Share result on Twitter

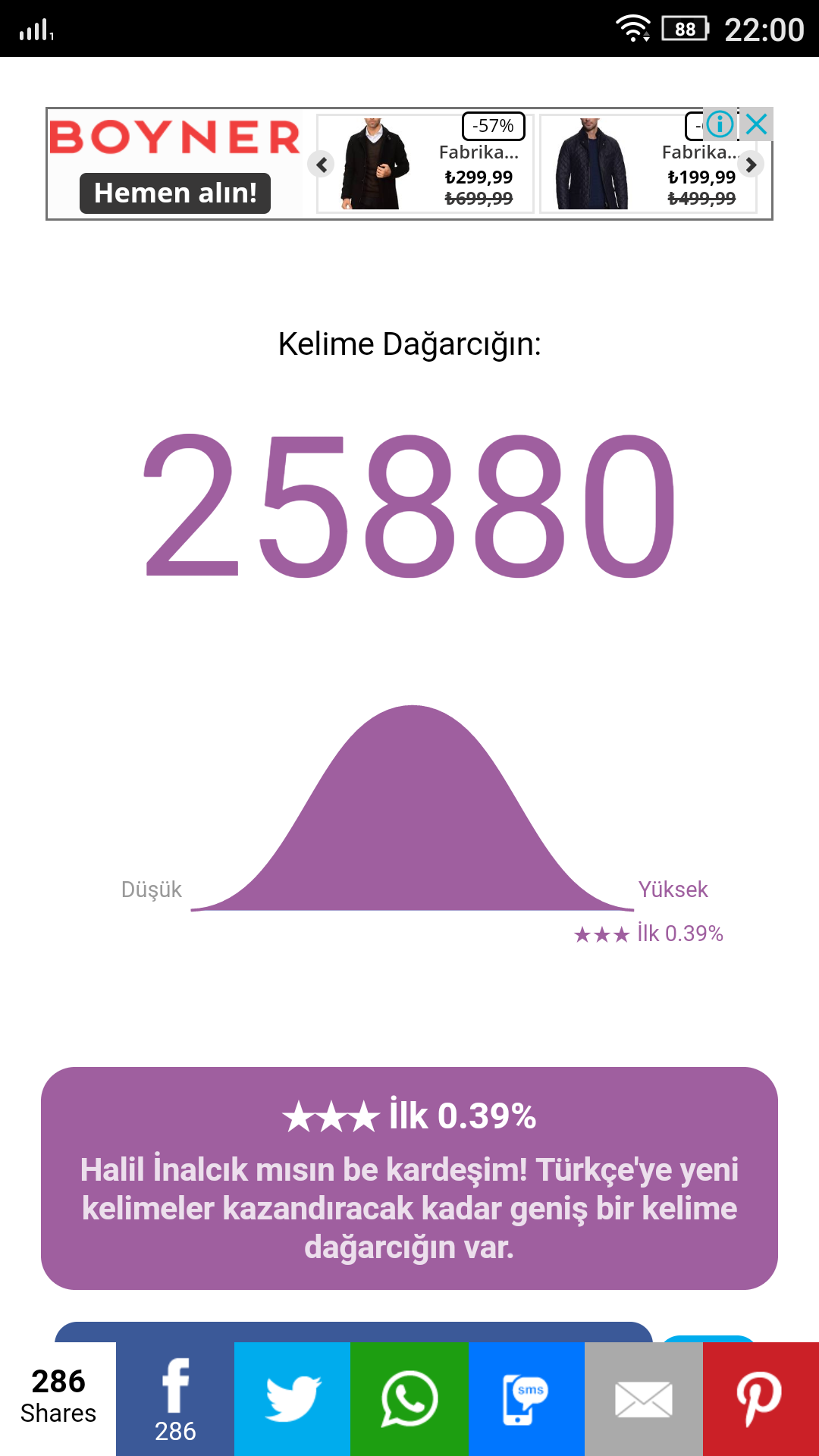coord(292,1399)
